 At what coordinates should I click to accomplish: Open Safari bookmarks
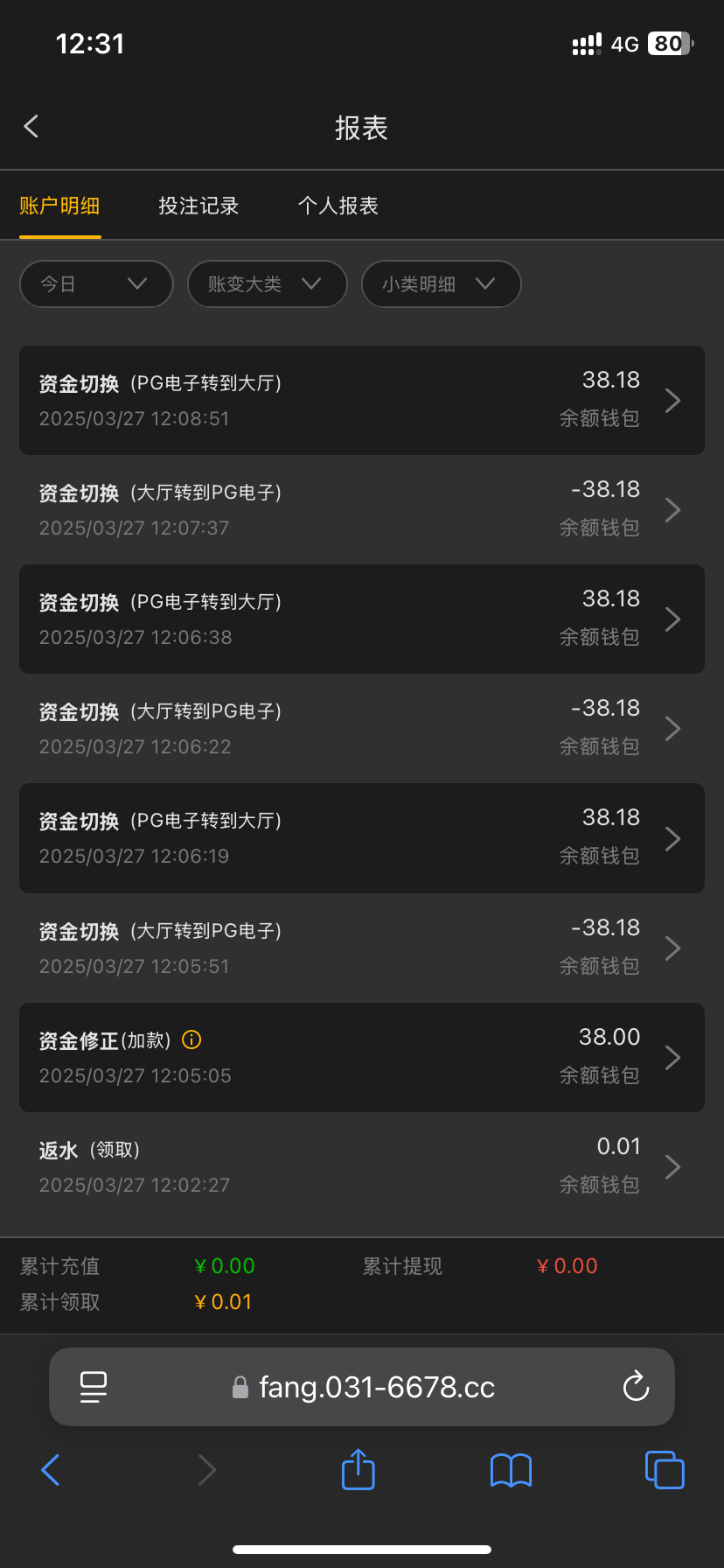click(x=511, y=1470)
